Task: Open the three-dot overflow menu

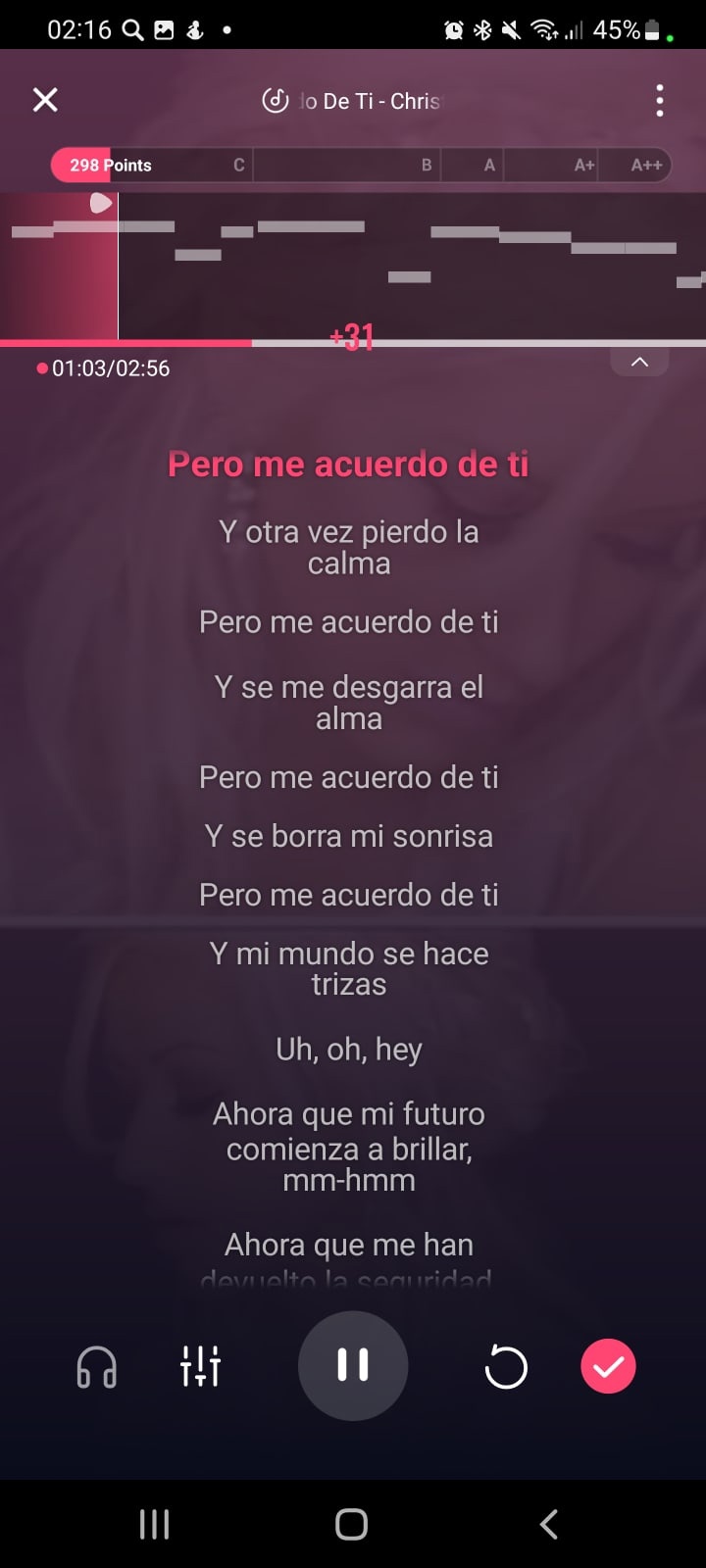Action: pyautogui.click(x=660, y=100)
